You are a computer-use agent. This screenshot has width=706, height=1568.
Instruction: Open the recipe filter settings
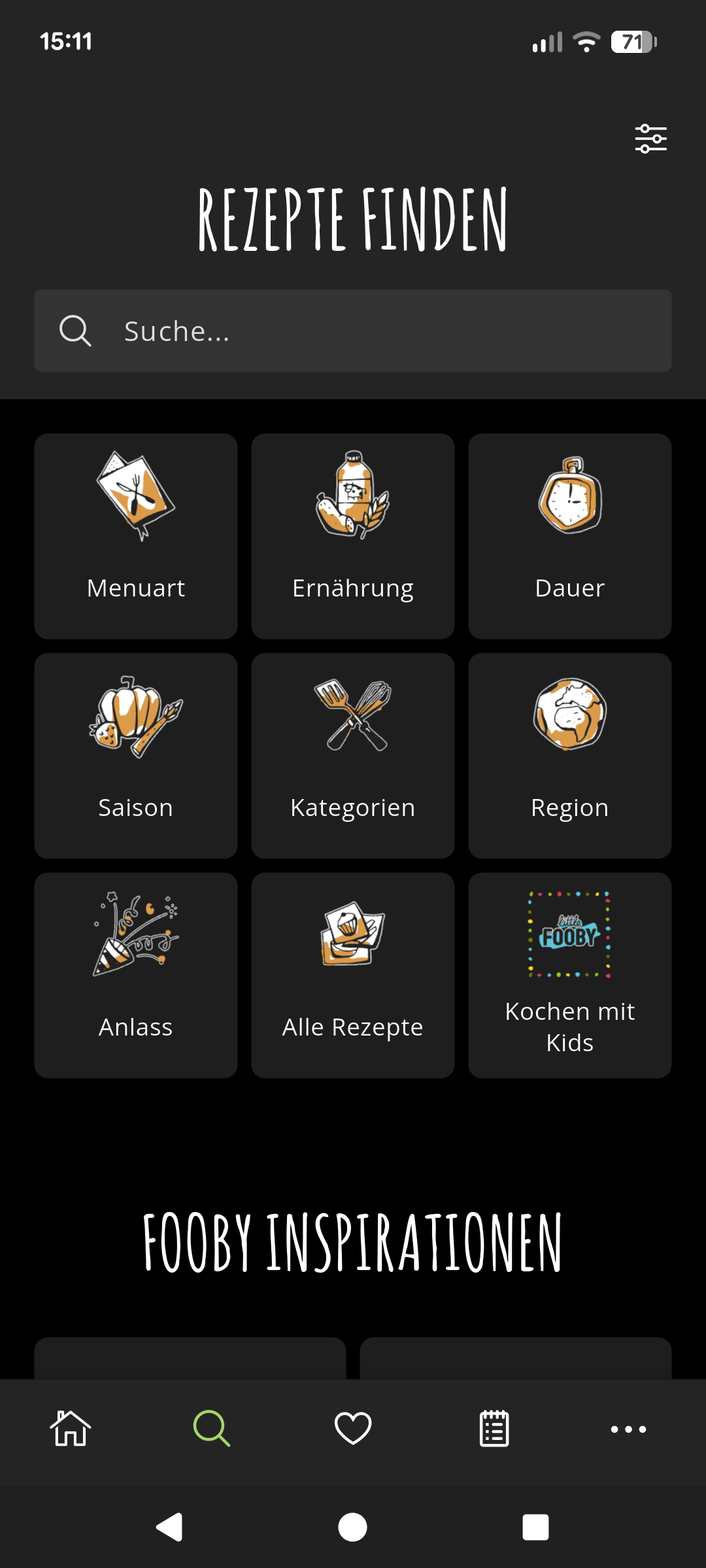[x=651, y=138]
